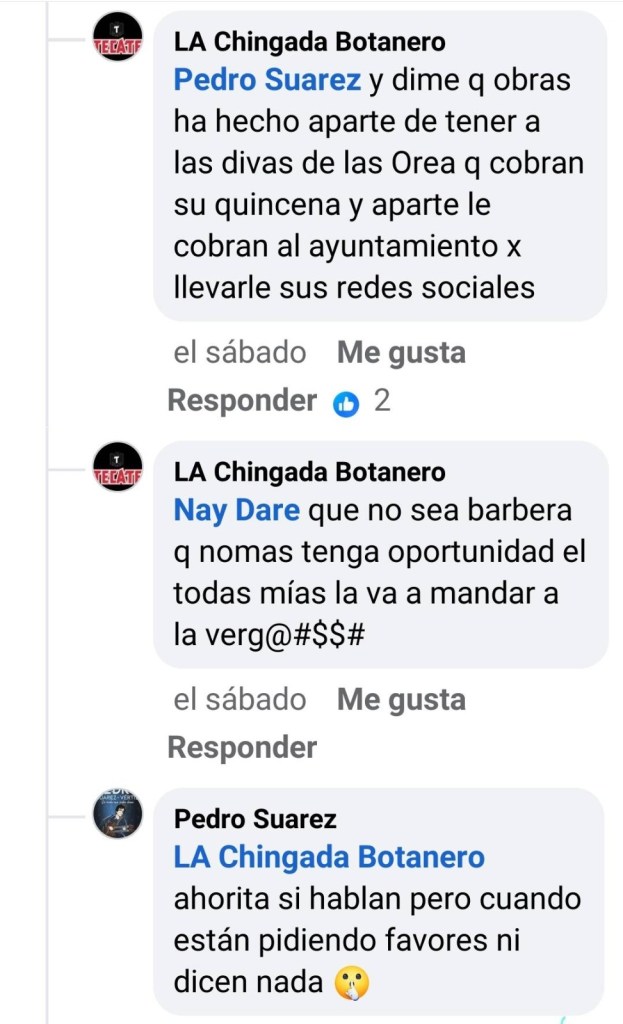Reply to the comment about obras
The width and height of the screenshot is (623, 1024).
242,401
